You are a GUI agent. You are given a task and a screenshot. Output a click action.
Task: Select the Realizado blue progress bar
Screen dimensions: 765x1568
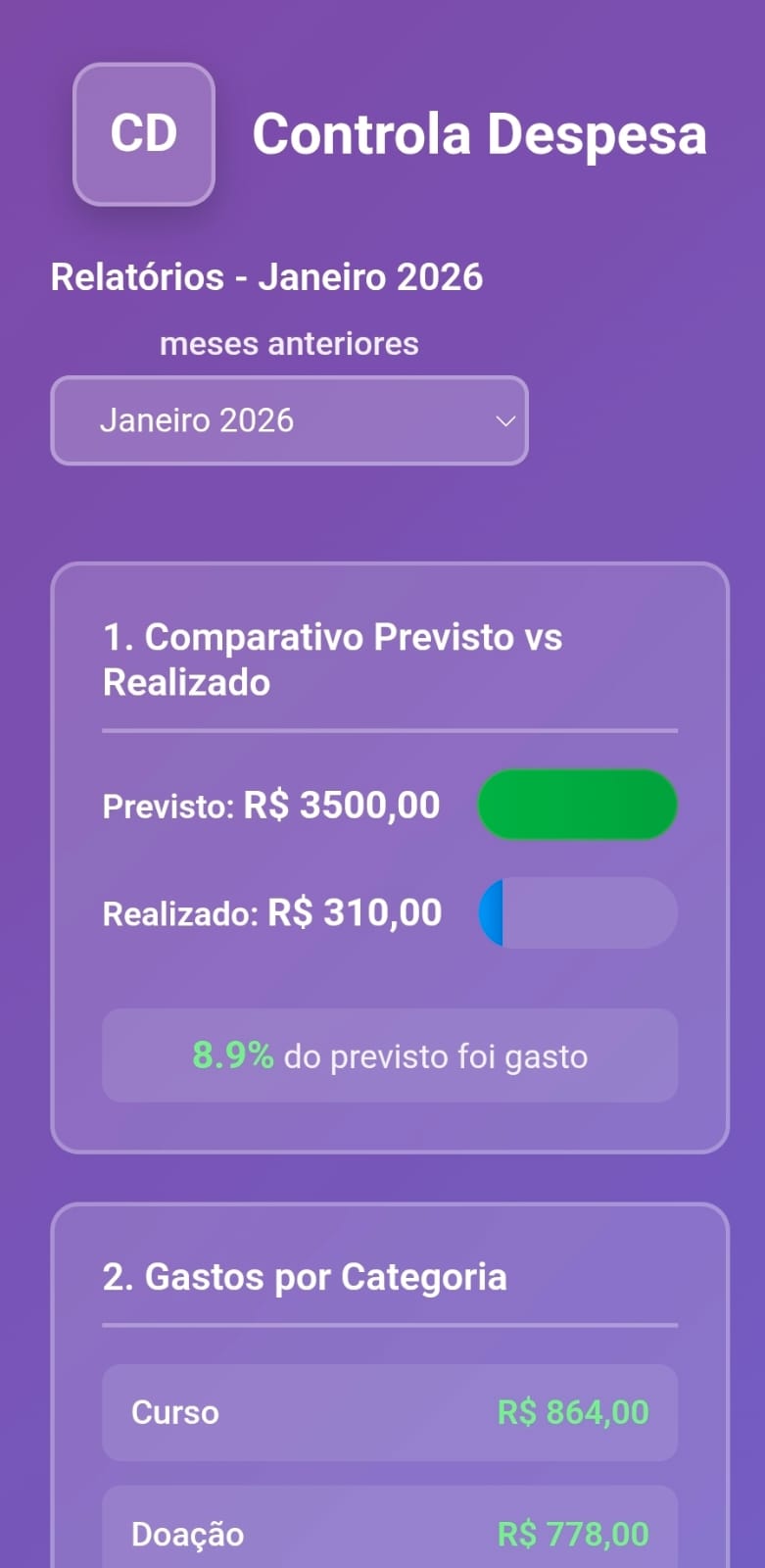(577, 912)
